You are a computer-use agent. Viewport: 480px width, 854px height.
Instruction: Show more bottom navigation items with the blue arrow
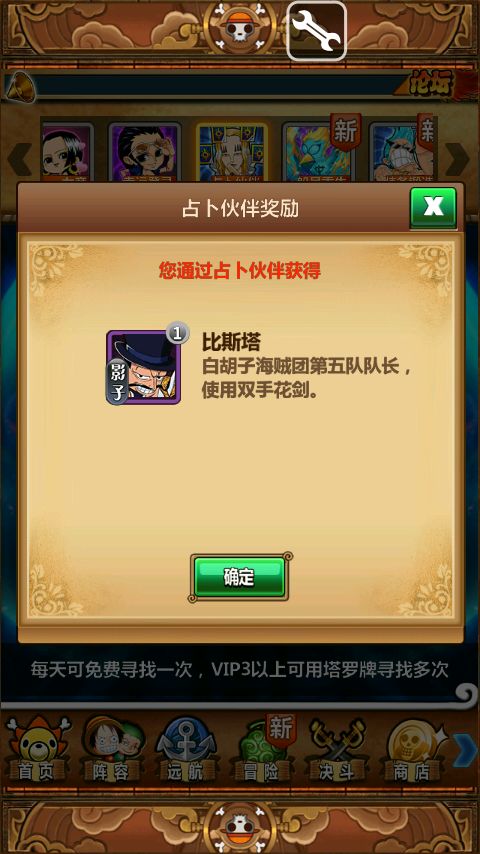coord(465,750)
